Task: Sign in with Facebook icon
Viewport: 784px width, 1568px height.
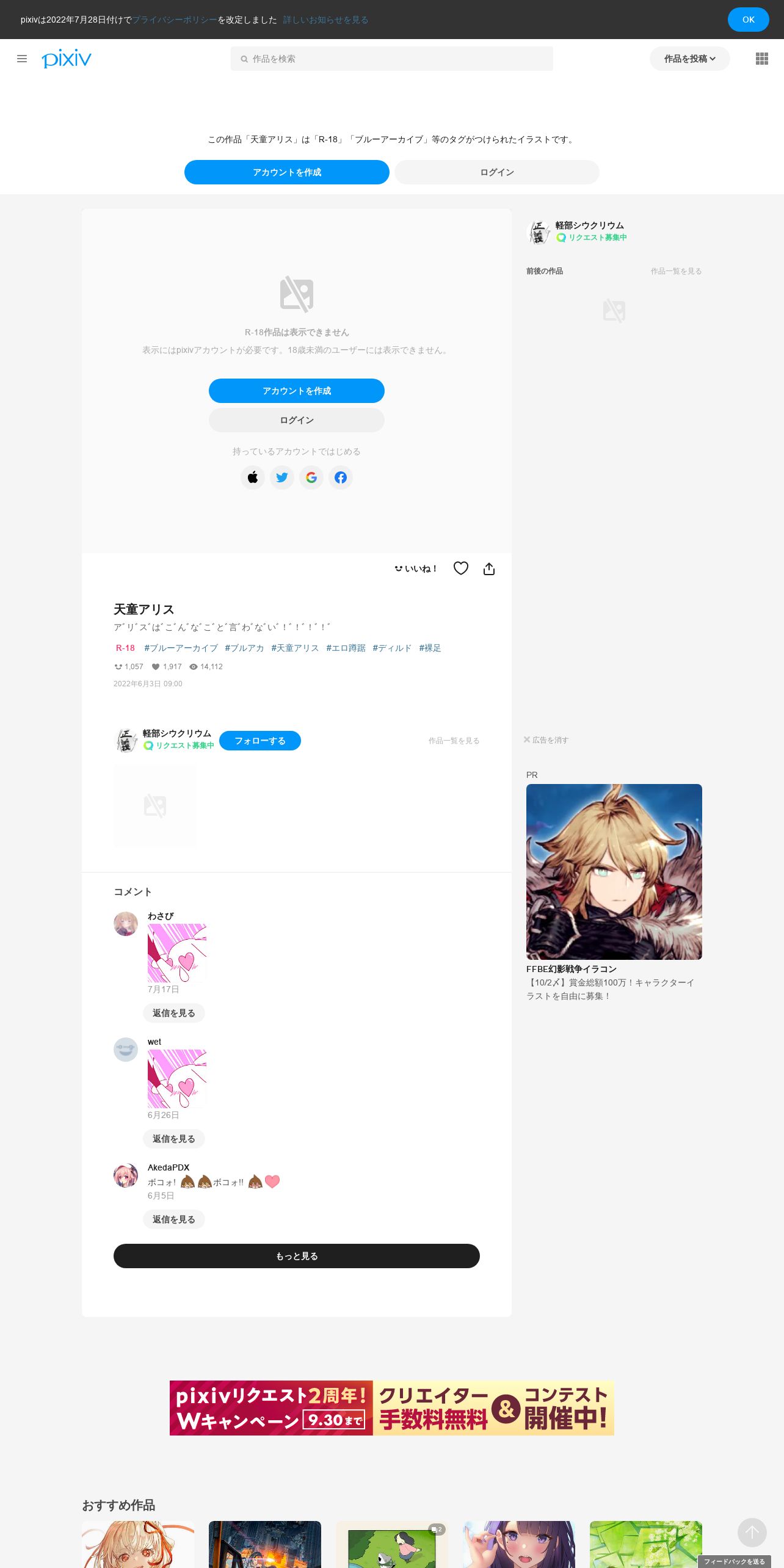Action: [x=341, y=477]
